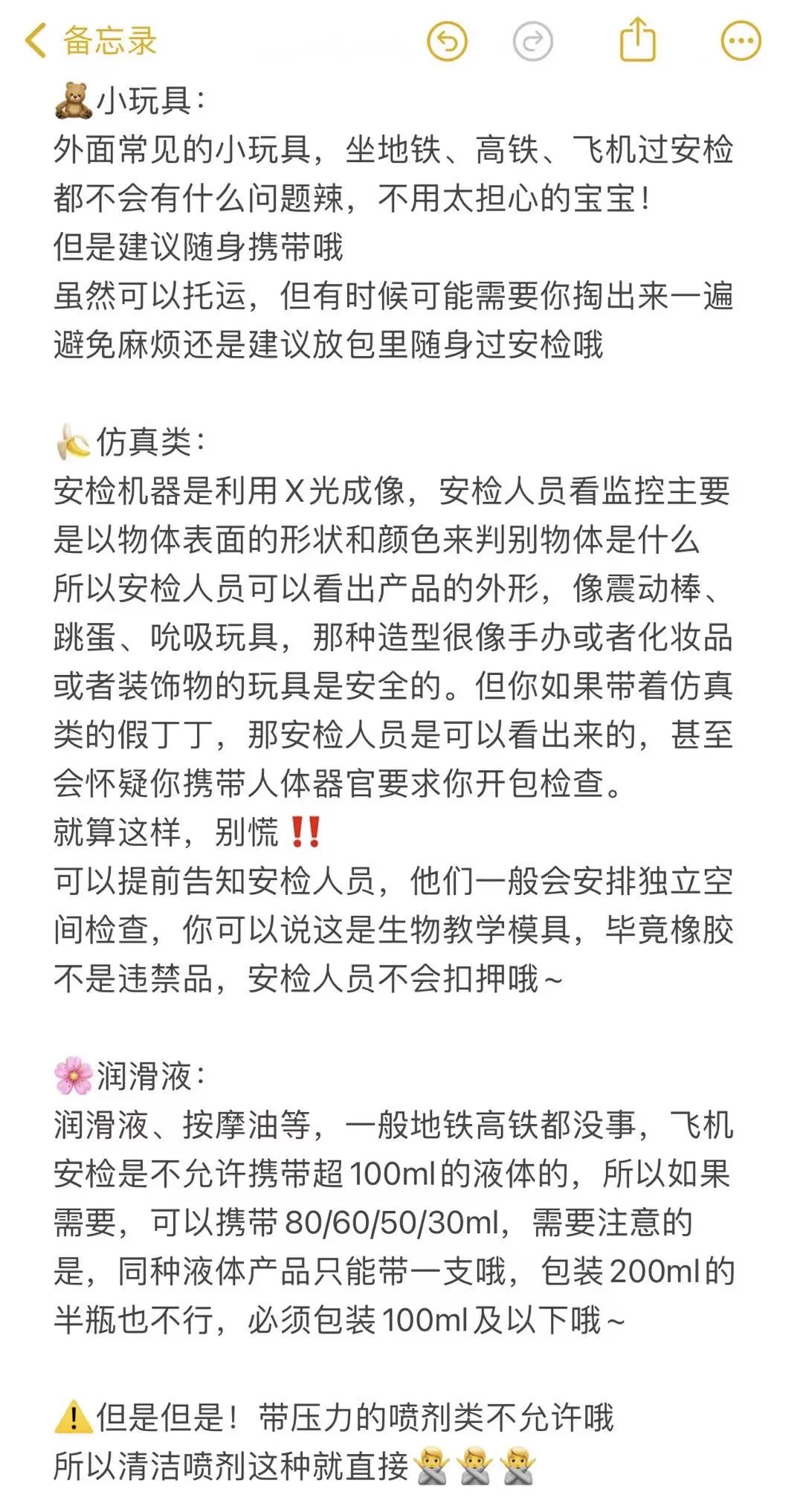Share this note
Screen dimensions: 803x1512
637,39
